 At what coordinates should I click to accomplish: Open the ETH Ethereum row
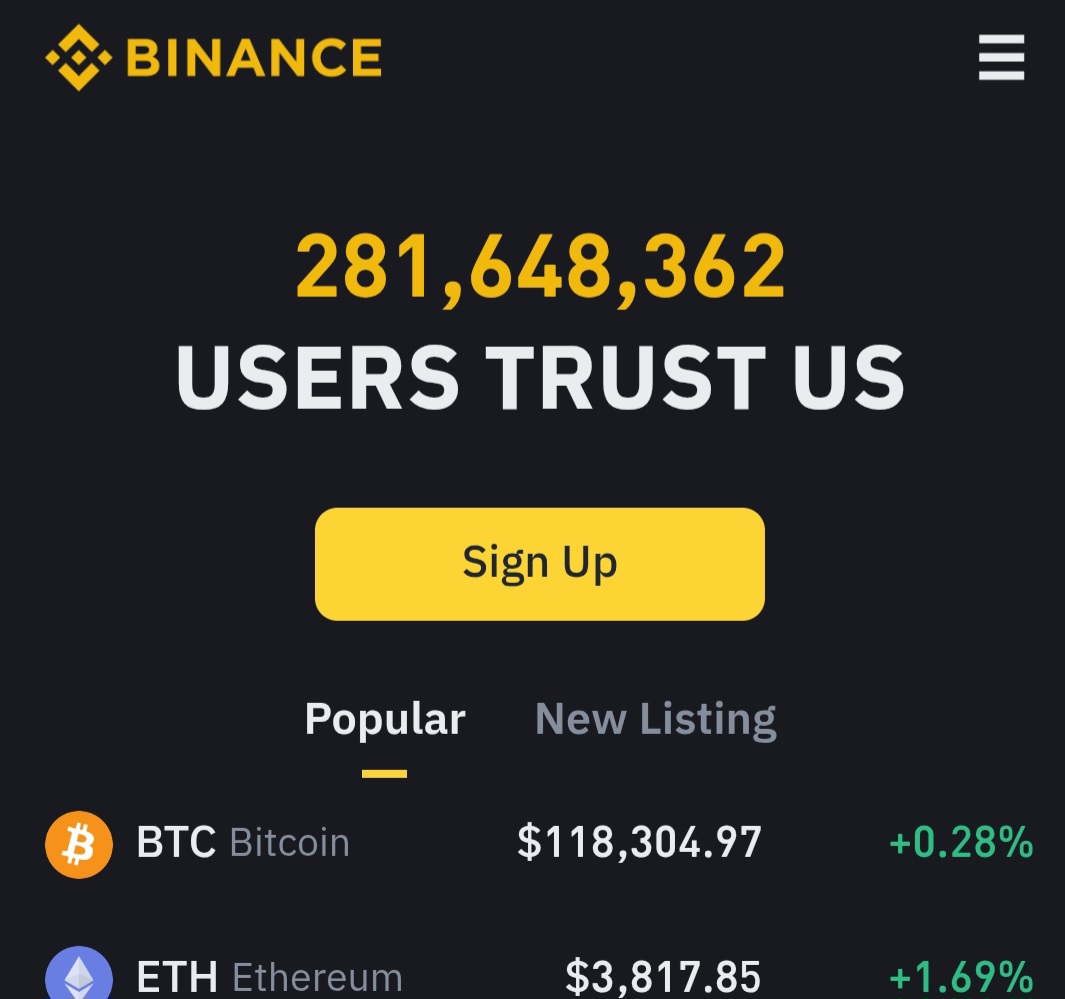click(539, 976)
